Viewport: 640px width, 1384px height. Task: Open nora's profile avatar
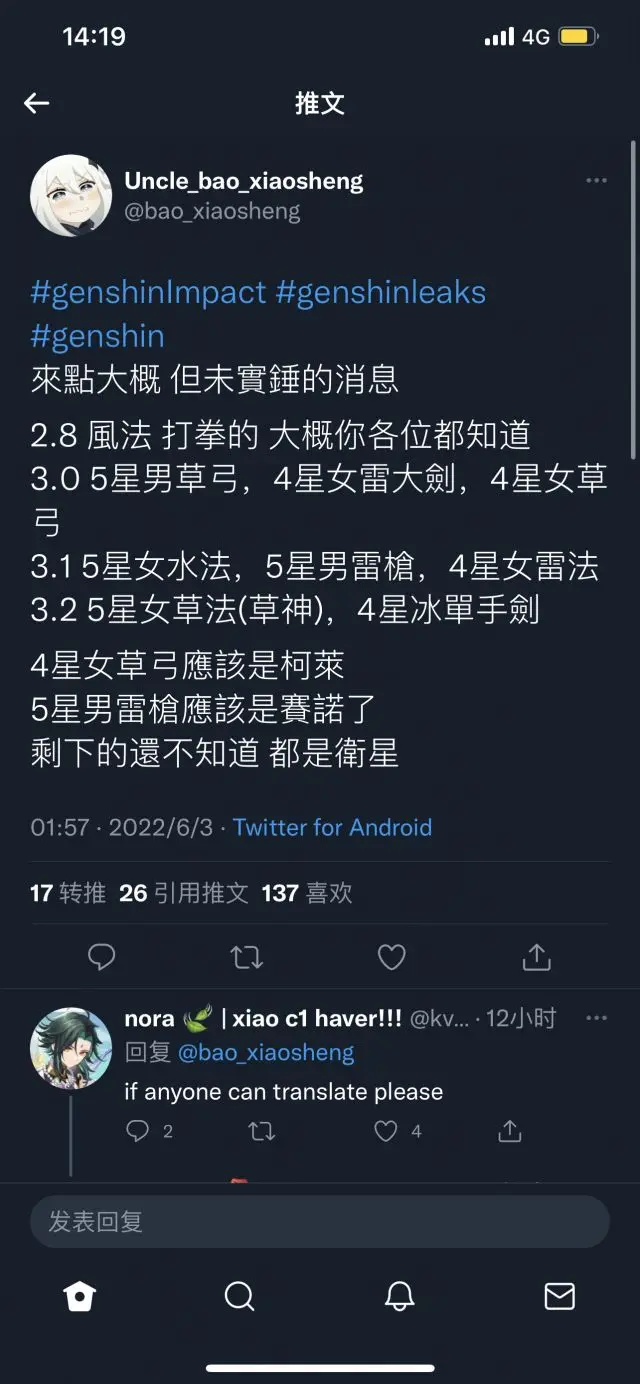71,1047
